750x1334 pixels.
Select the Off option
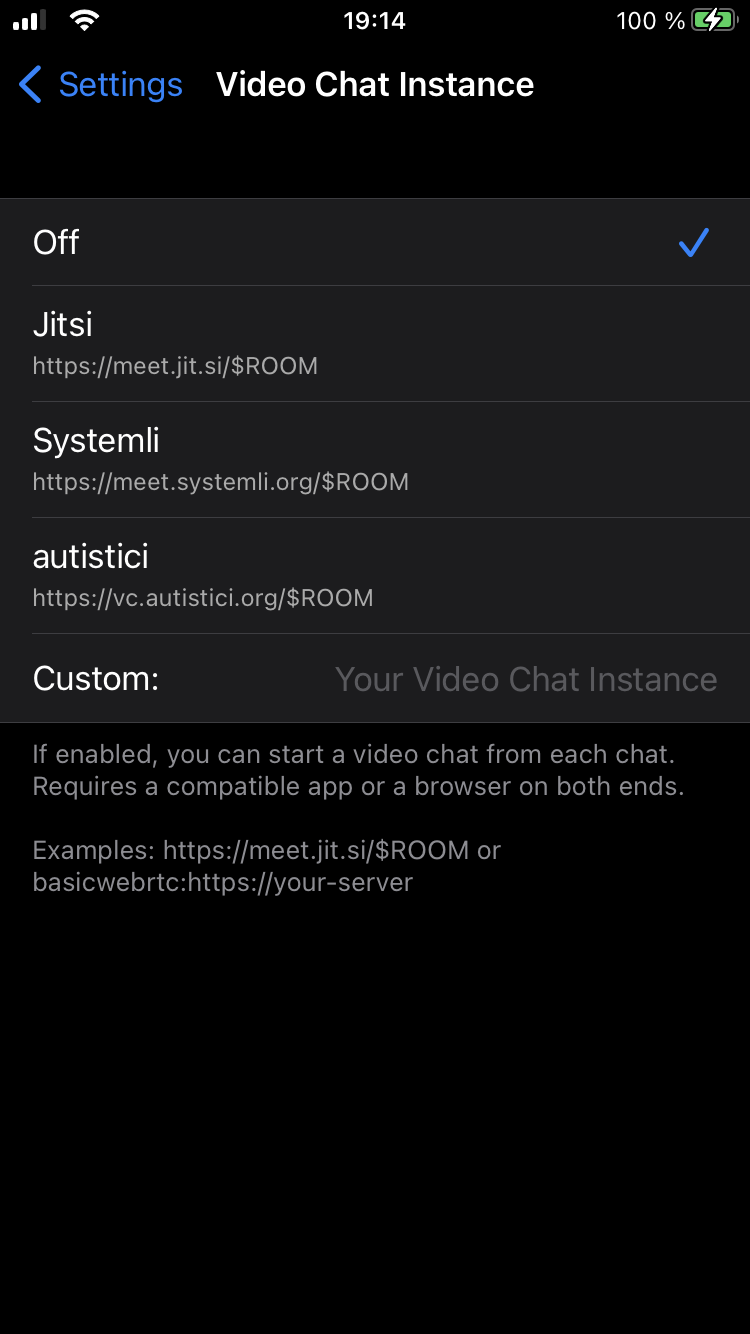(374, 243)
